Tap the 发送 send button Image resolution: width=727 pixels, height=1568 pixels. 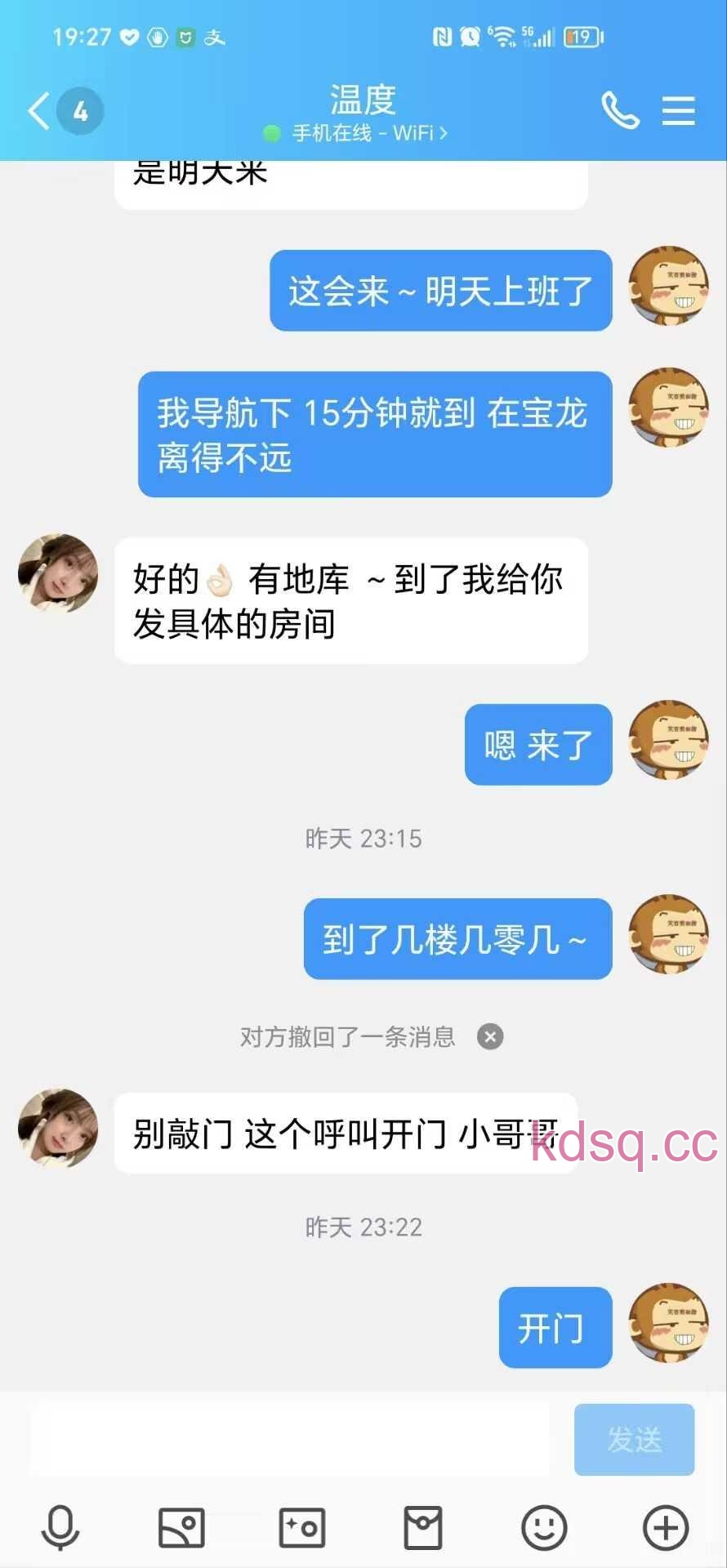[634, 1439]
